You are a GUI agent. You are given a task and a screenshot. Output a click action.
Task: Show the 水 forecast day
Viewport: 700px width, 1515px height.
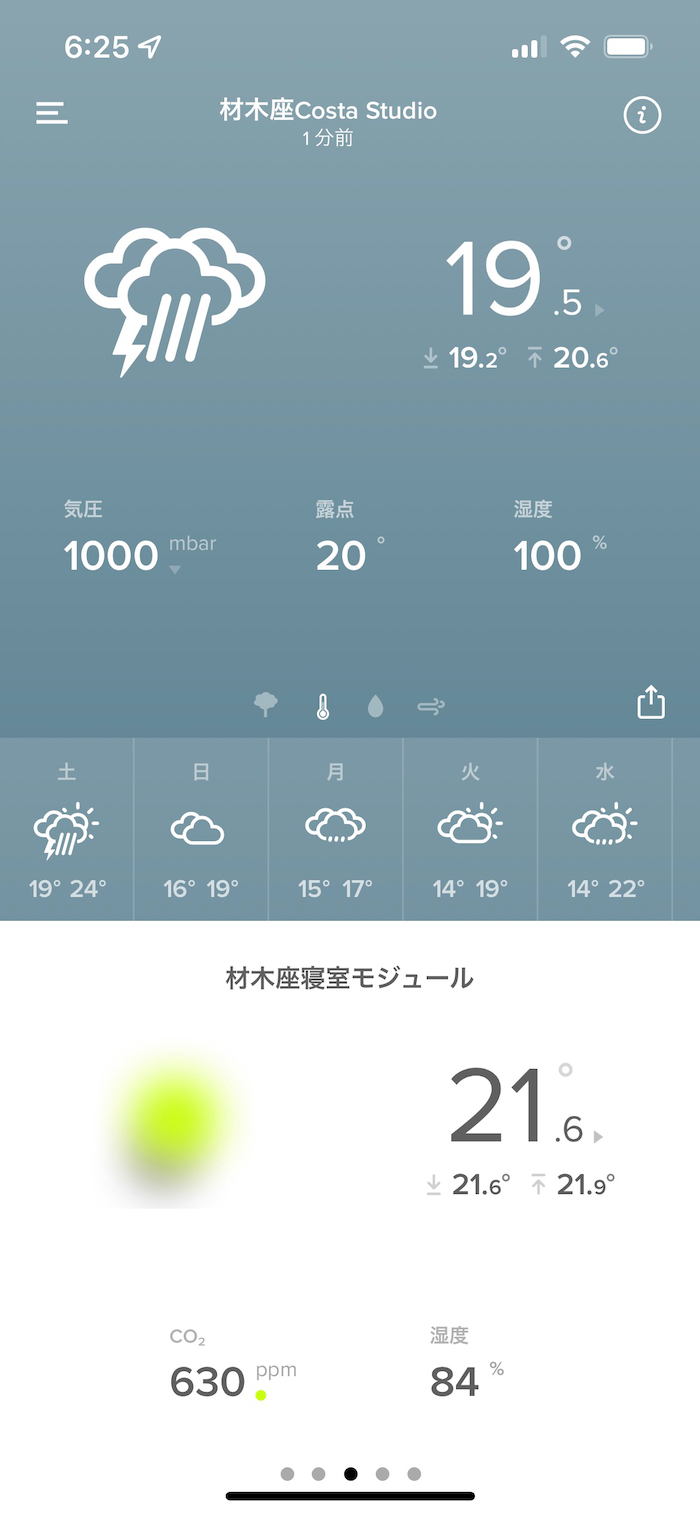605,830
